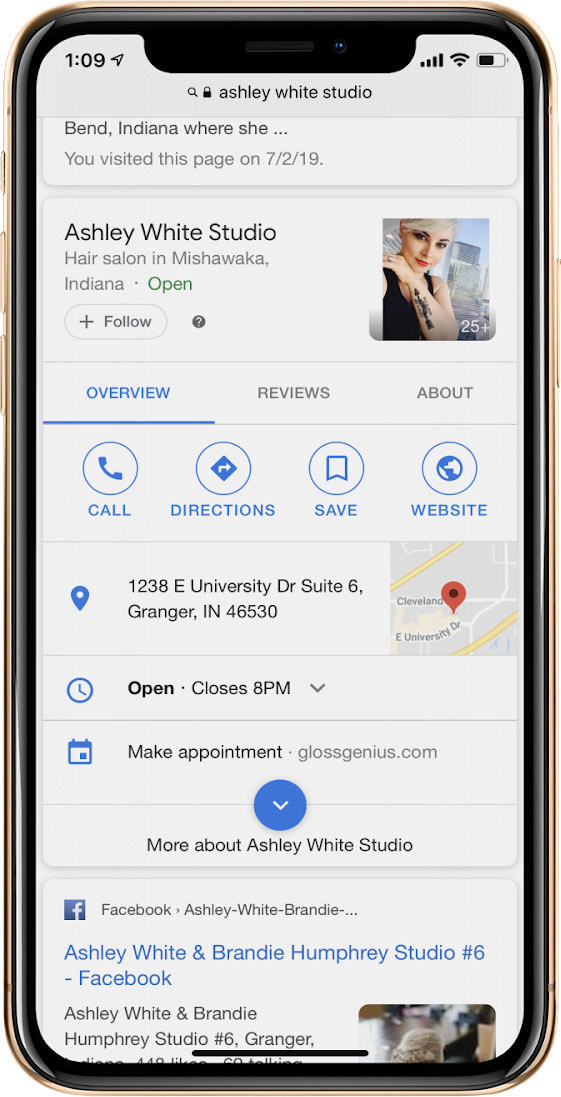The width and height of the screenshot is (561, 1097).
Task: Save this business listing
Action: [x=336, y=480]
